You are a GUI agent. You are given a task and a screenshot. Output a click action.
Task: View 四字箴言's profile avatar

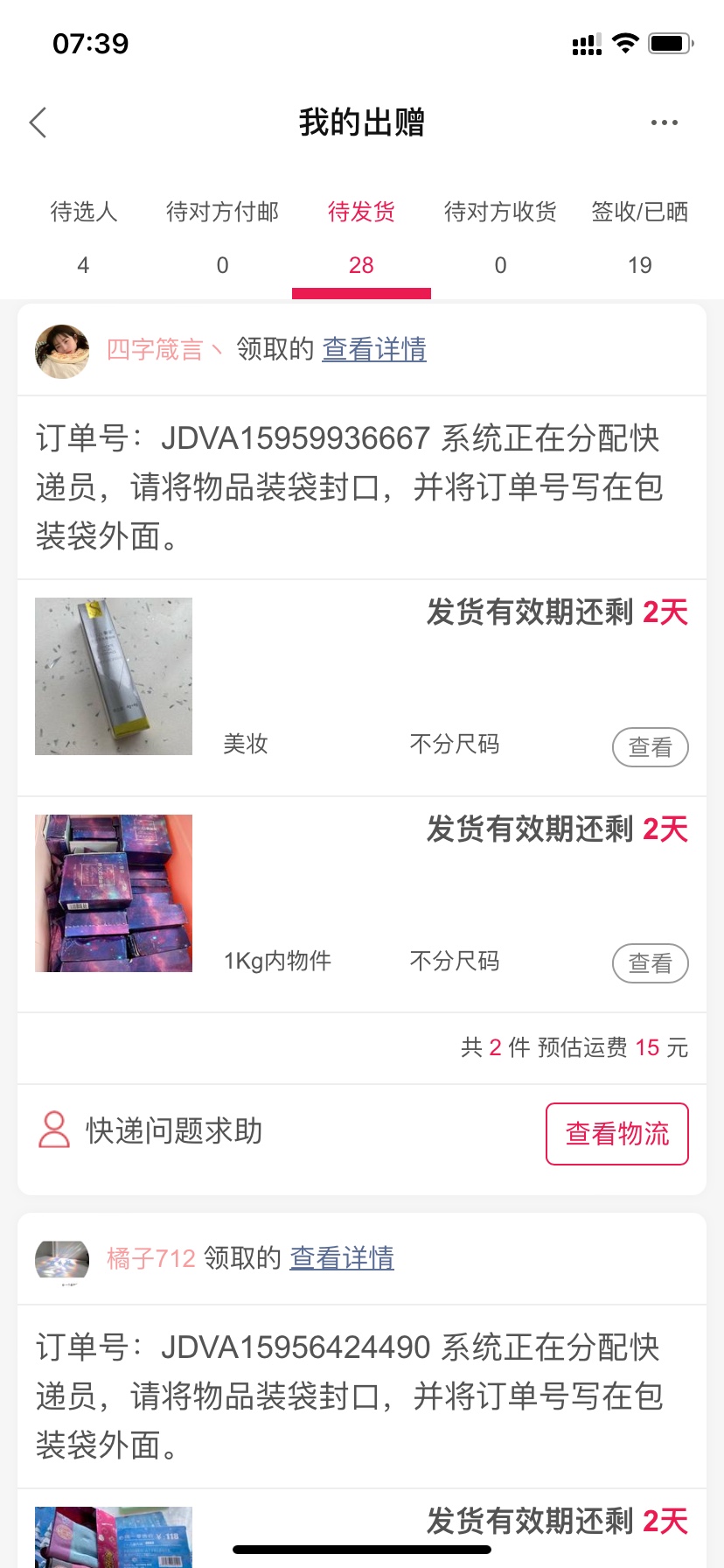(62, 350)
